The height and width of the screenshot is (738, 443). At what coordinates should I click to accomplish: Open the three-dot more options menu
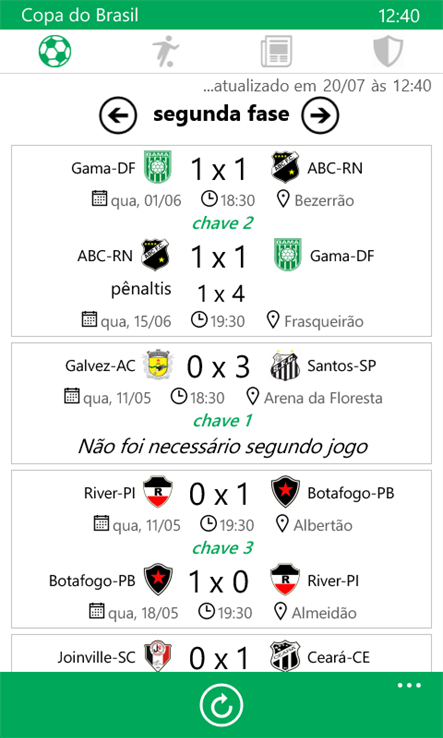409,685
